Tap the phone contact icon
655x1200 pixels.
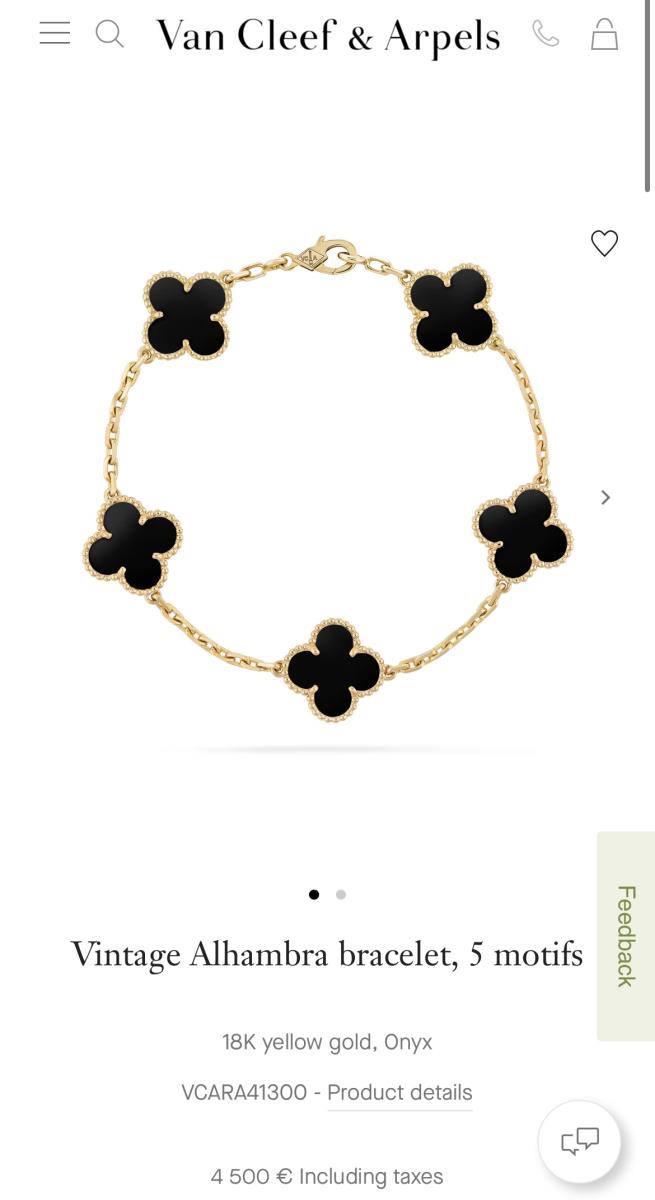[545, 34]
